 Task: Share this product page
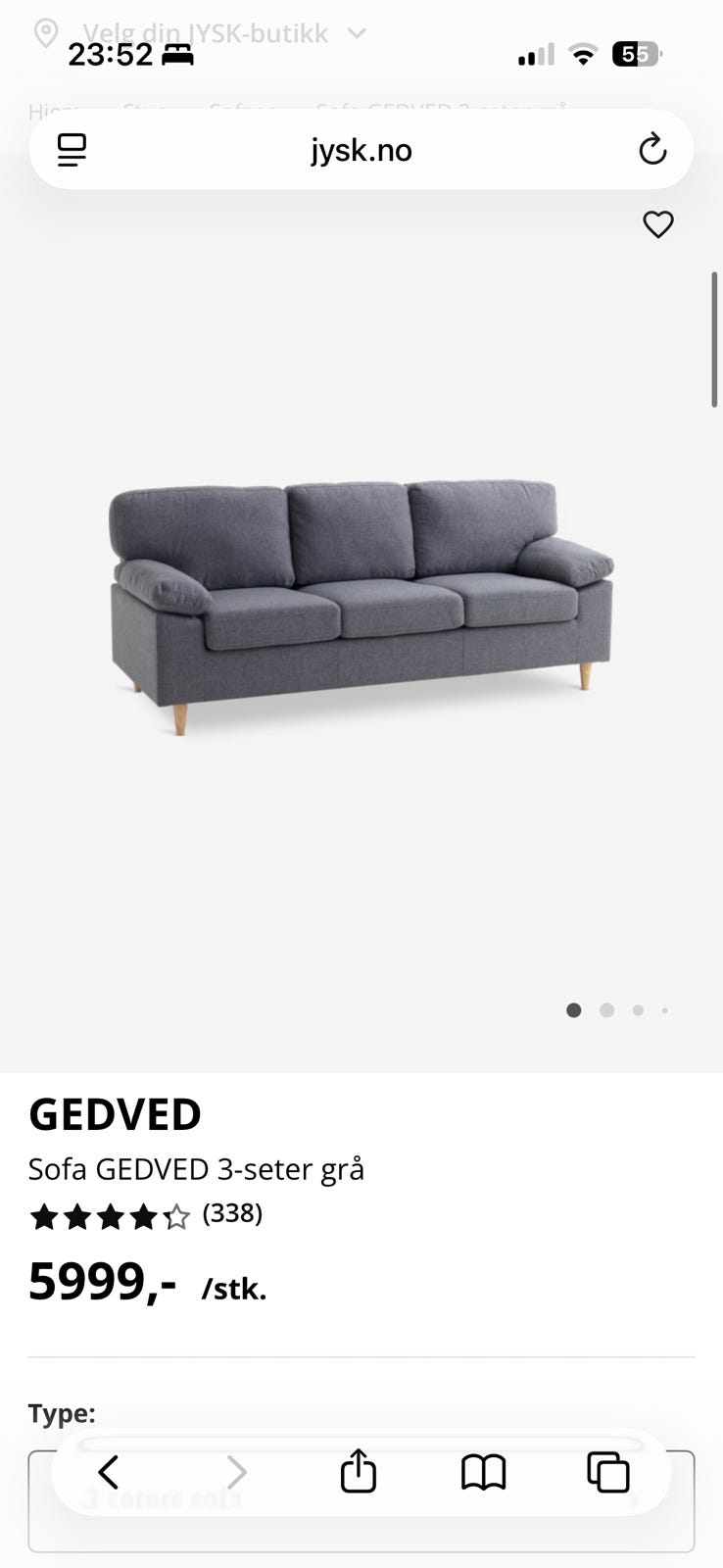pyautogui.click(x=358, y=1472)
